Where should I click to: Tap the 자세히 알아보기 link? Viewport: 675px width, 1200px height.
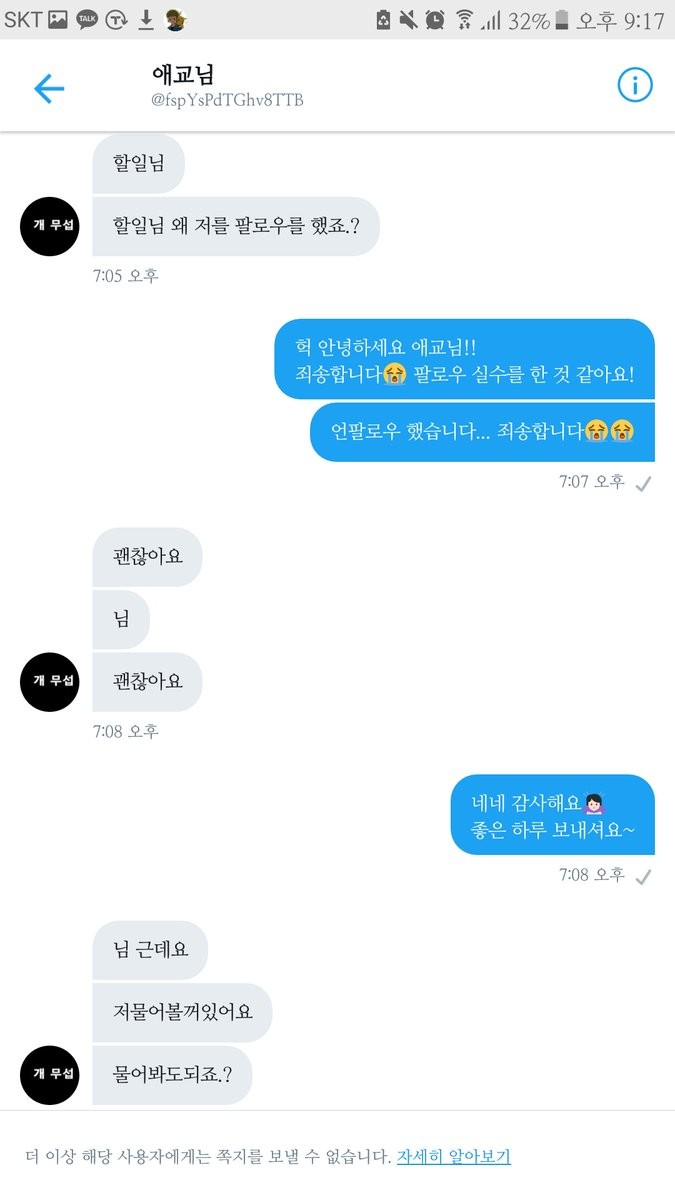pos(454,1157)
